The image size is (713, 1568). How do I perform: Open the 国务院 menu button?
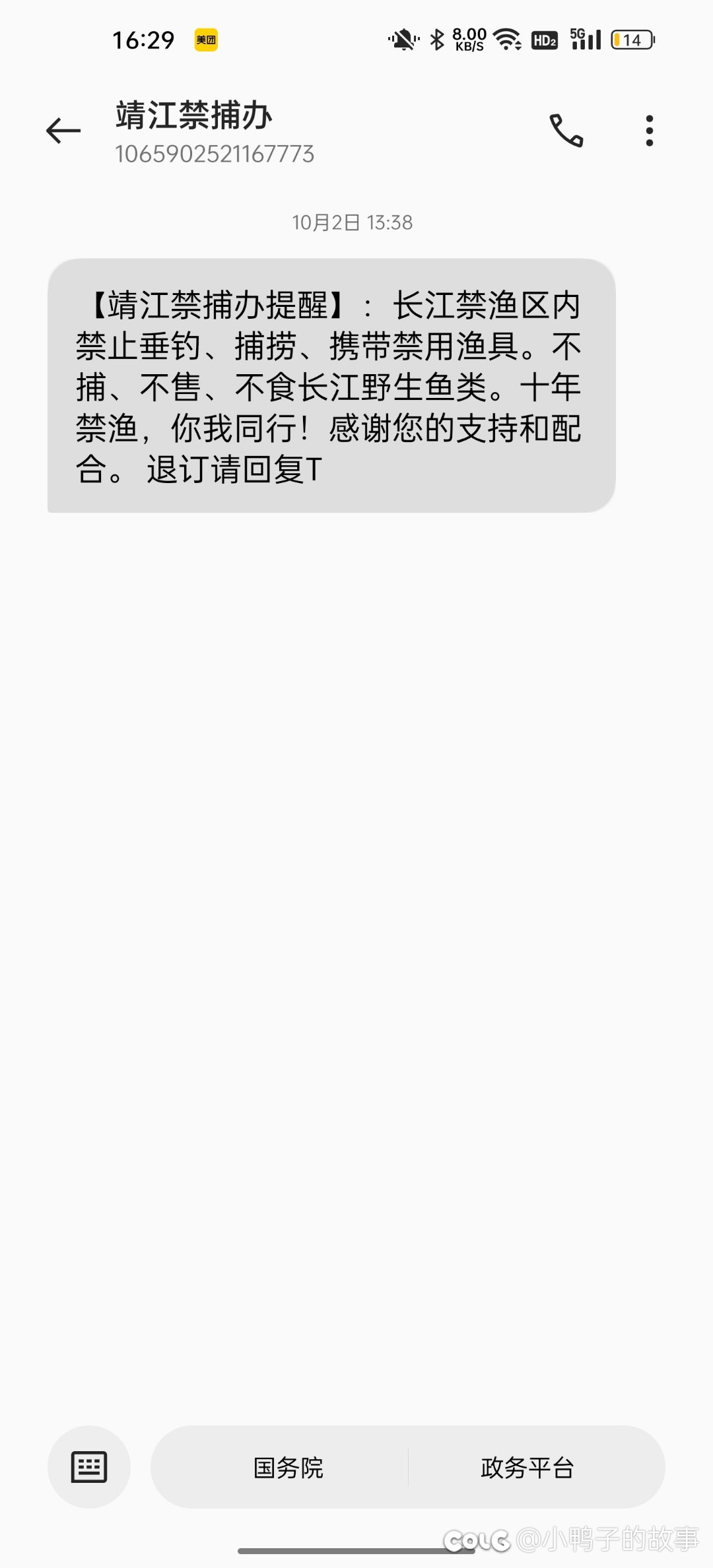[x=289, y=1467]
